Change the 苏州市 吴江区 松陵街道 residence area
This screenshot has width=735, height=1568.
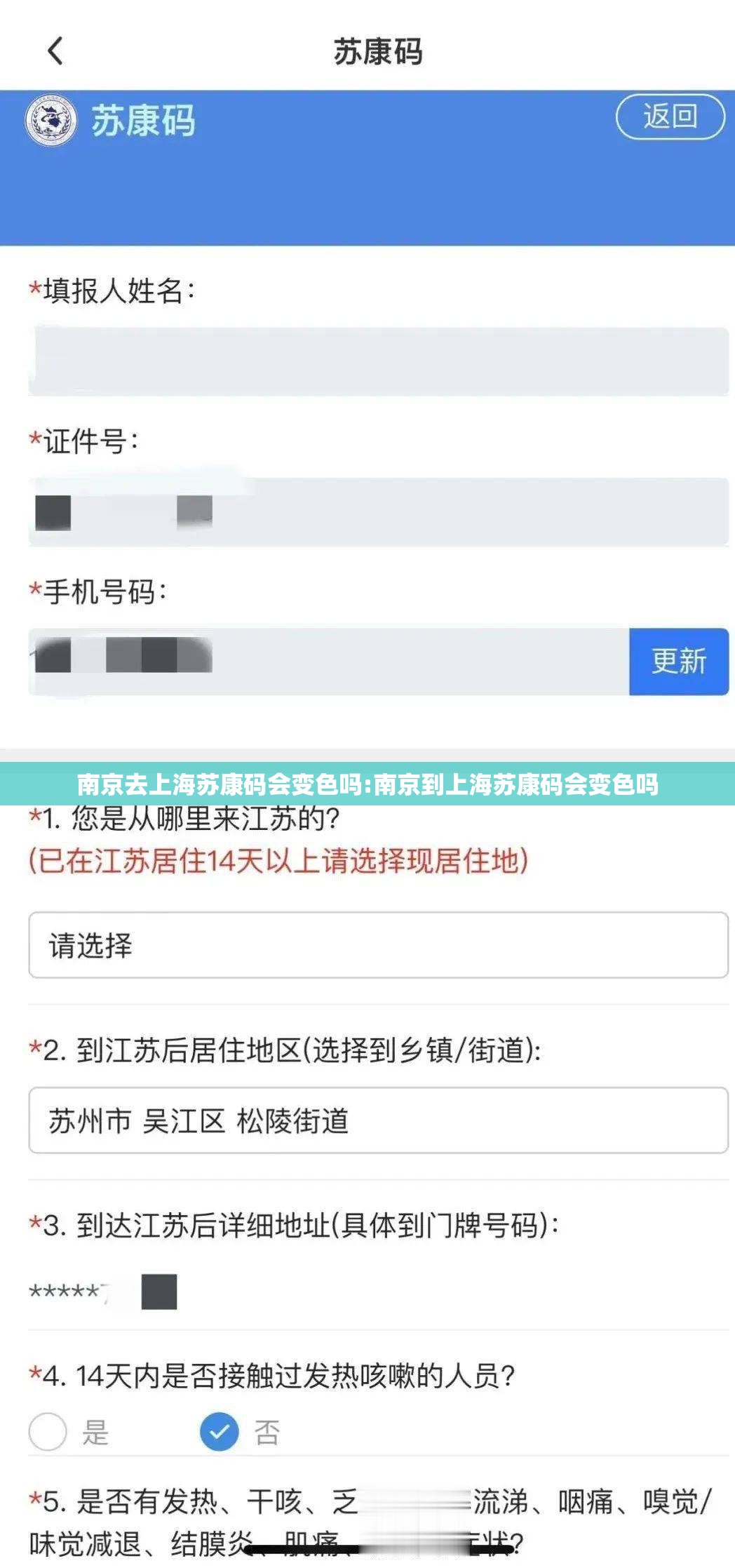pyautogui.click(x=378, y=1120)
